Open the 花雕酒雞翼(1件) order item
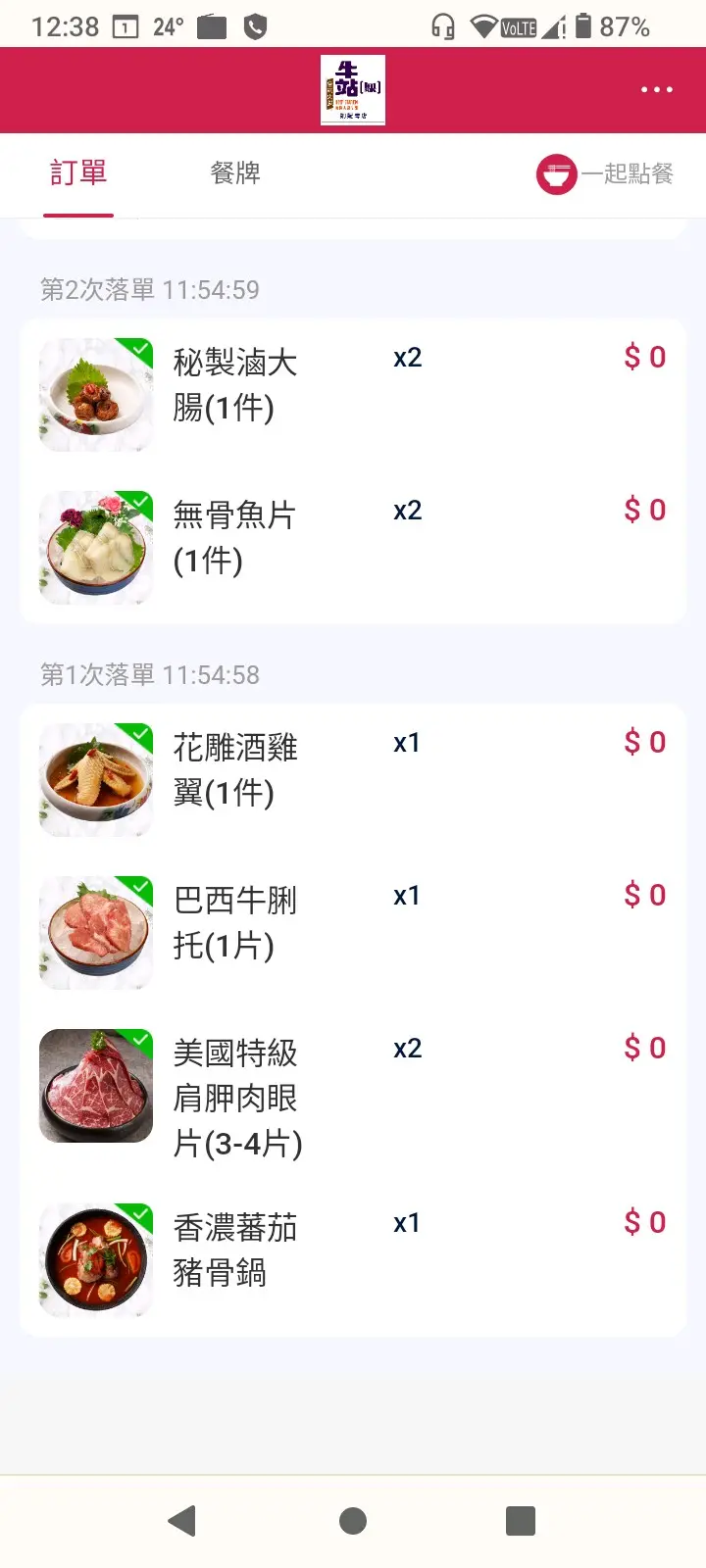 [235, 770]
